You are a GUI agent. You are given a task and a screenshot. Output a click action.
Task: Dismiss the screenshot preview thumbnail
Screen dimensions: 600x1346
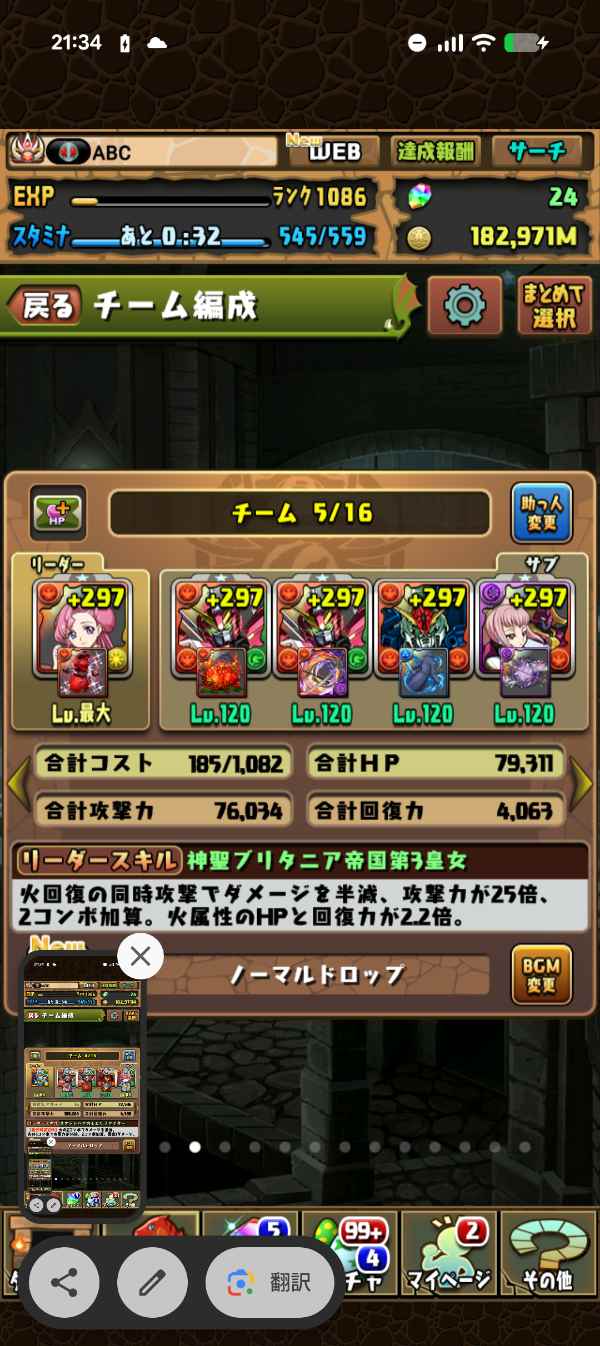click(x=140, y=957)
